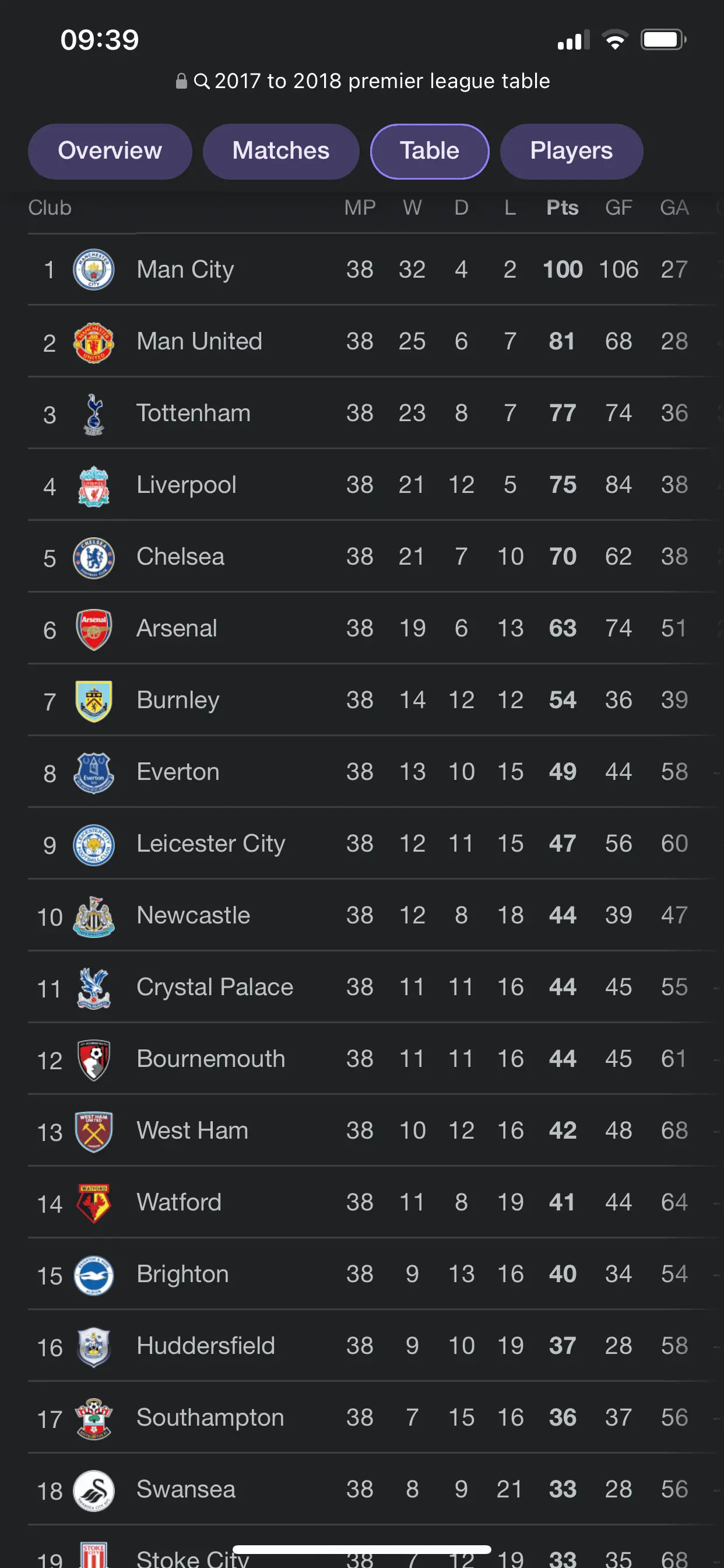This screenshot has width=724, height=1568.
Task: Open Man United team row
Action: 199,341
